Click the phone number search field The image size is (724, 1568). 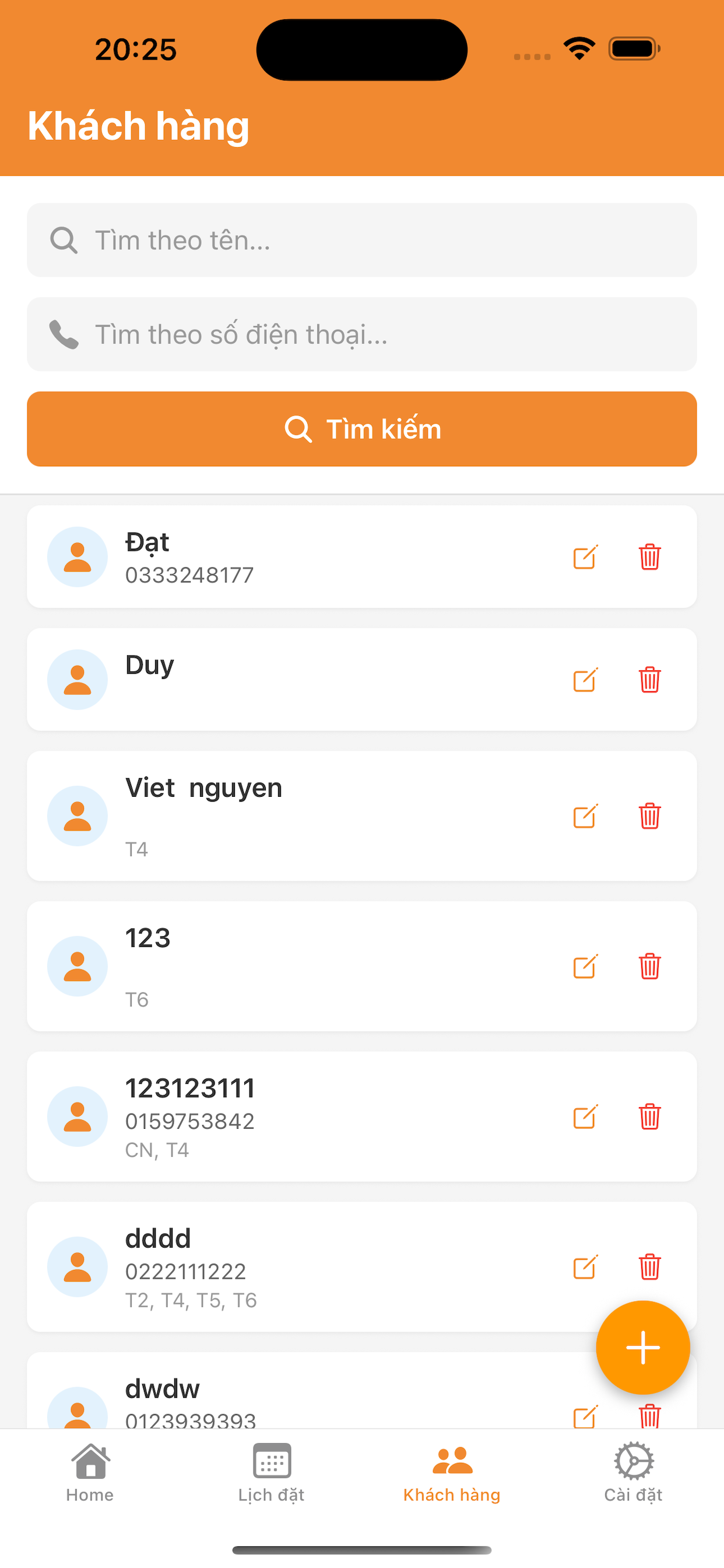[x=361, y=334]
